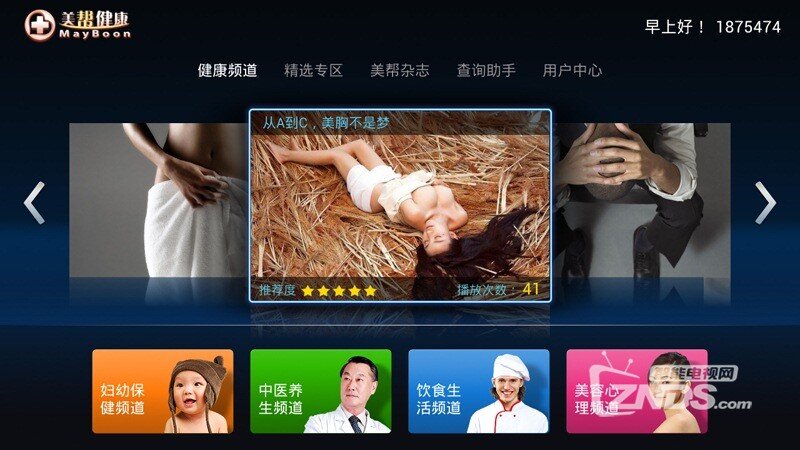
Task: Go to 用户中心 tab
Action: [x=572, y=71]
